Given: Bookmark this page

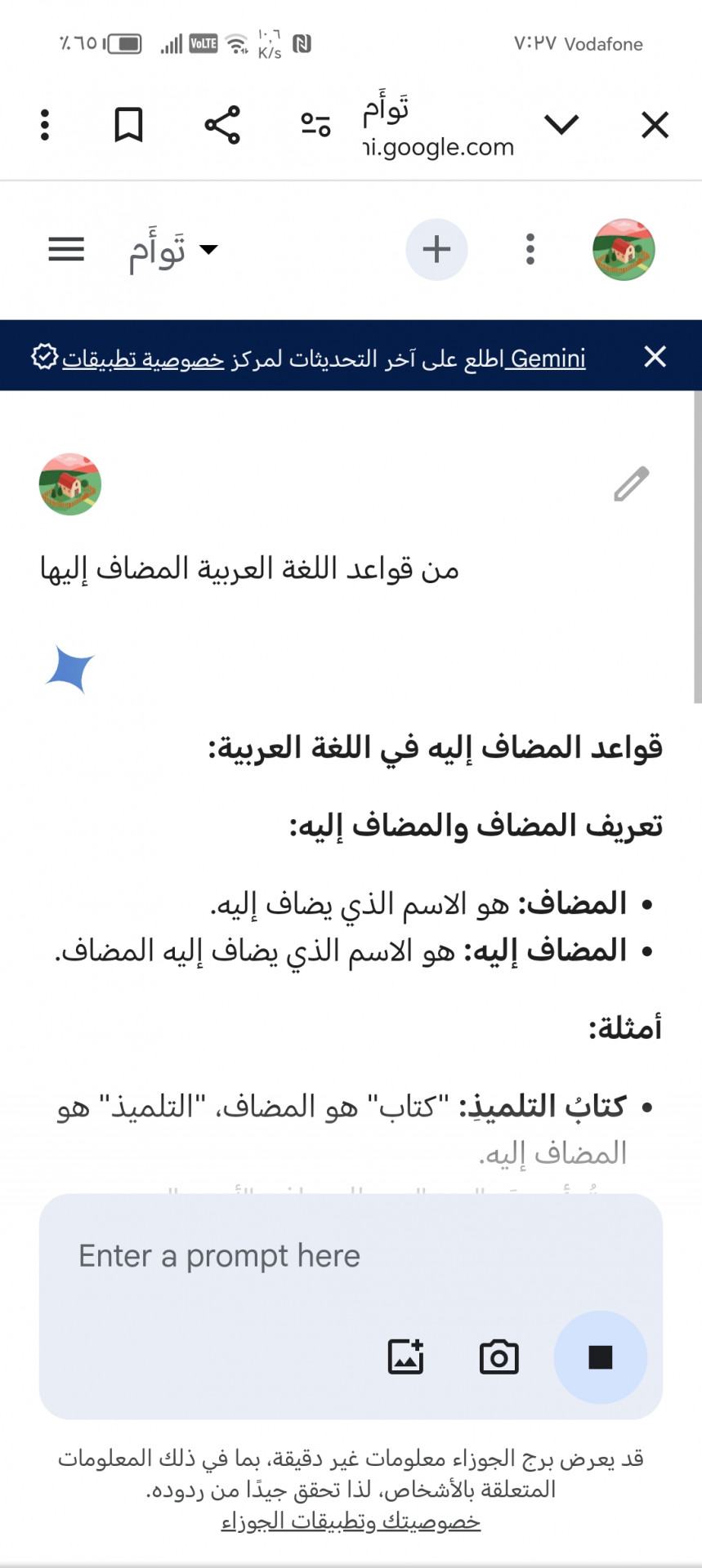Looking at the screenshot, I should pos(128,125).
